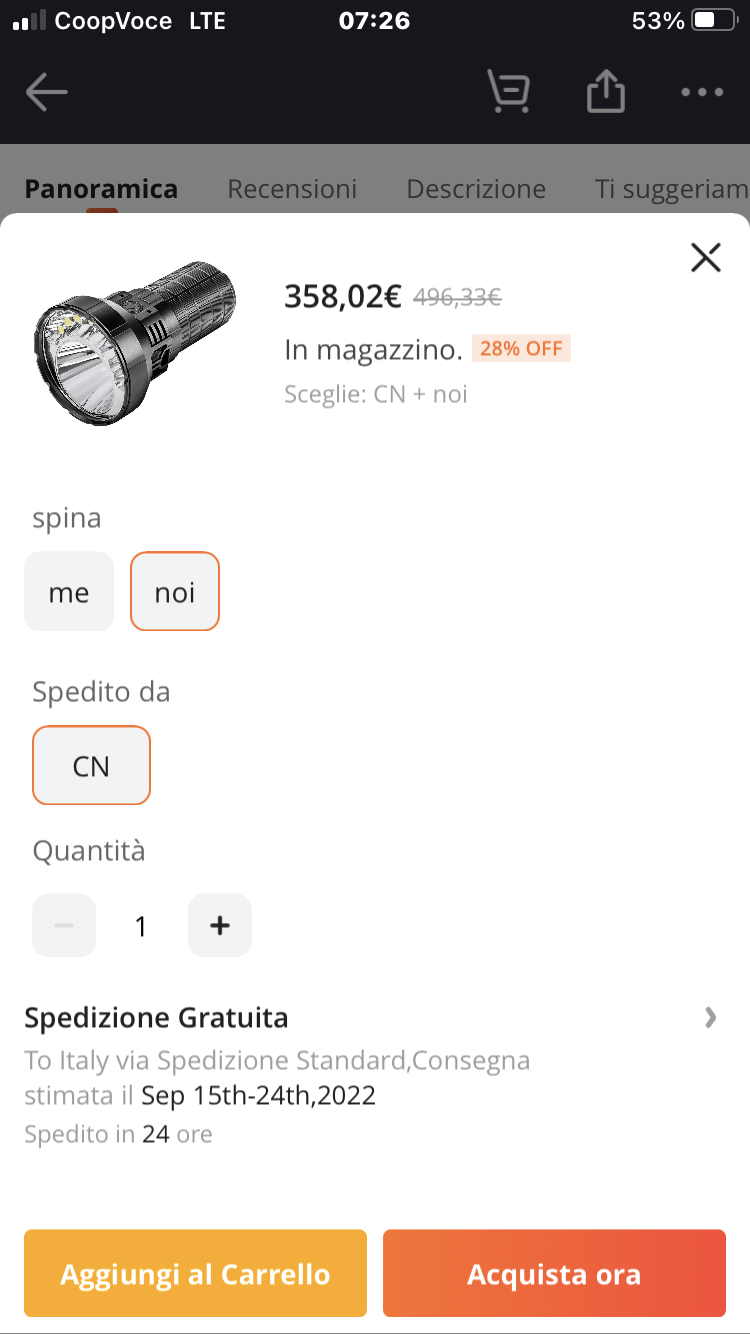Go back with the arrow icon
The image size is (750, 1334).
[x=47, y=93]
